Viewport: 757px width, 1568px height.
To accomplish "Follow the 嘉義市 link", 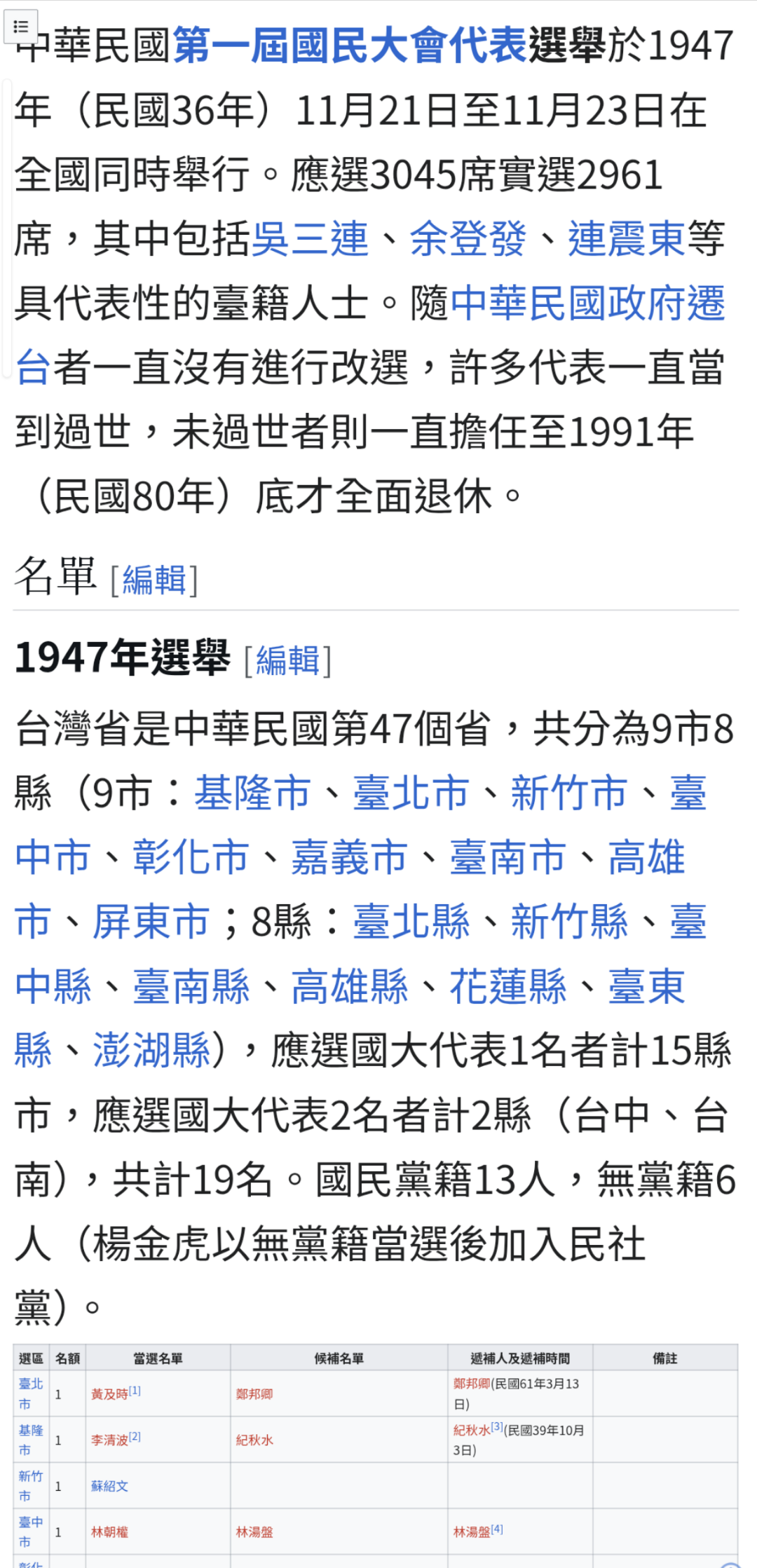I will (350, 857).
